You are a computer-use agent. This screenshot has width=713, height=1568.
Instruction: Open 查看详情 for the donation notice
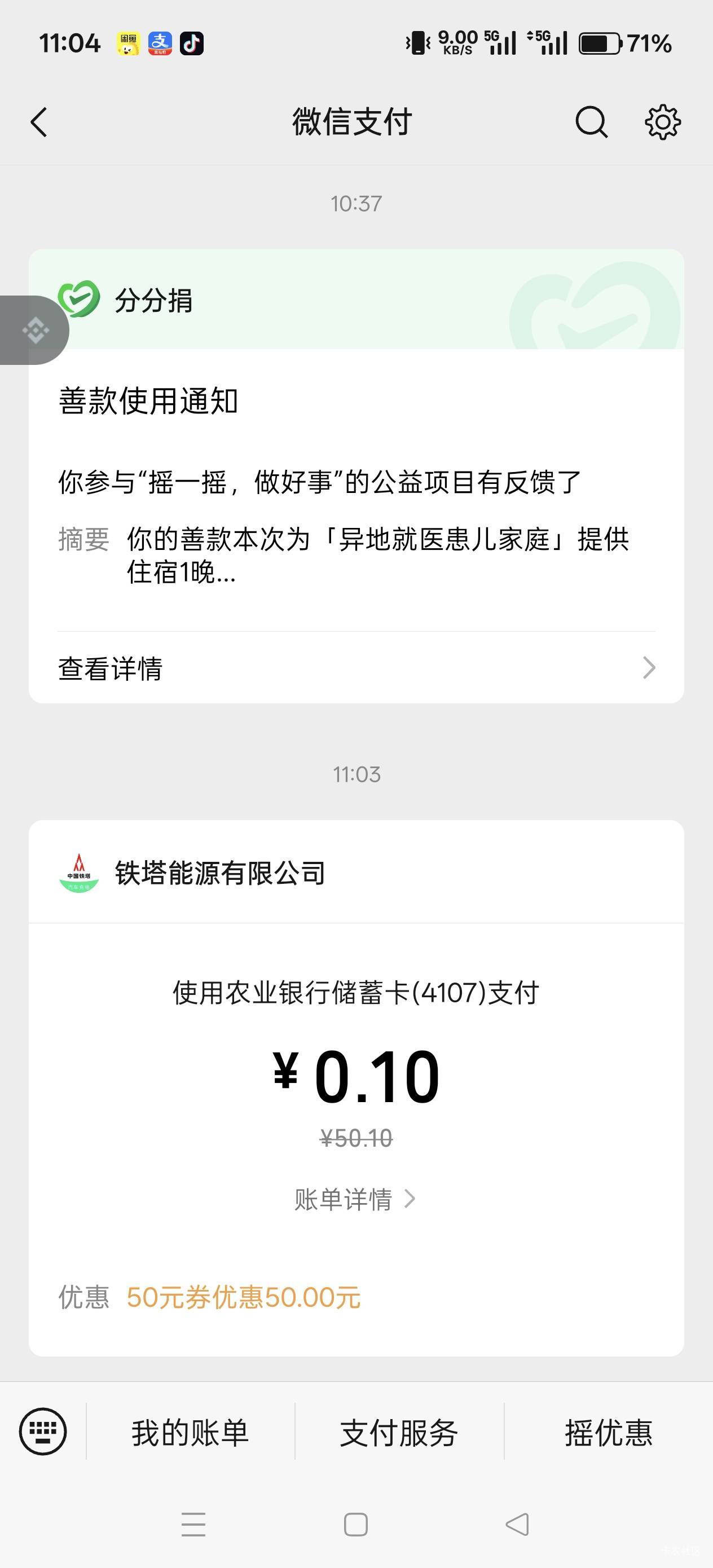[356, 668]
